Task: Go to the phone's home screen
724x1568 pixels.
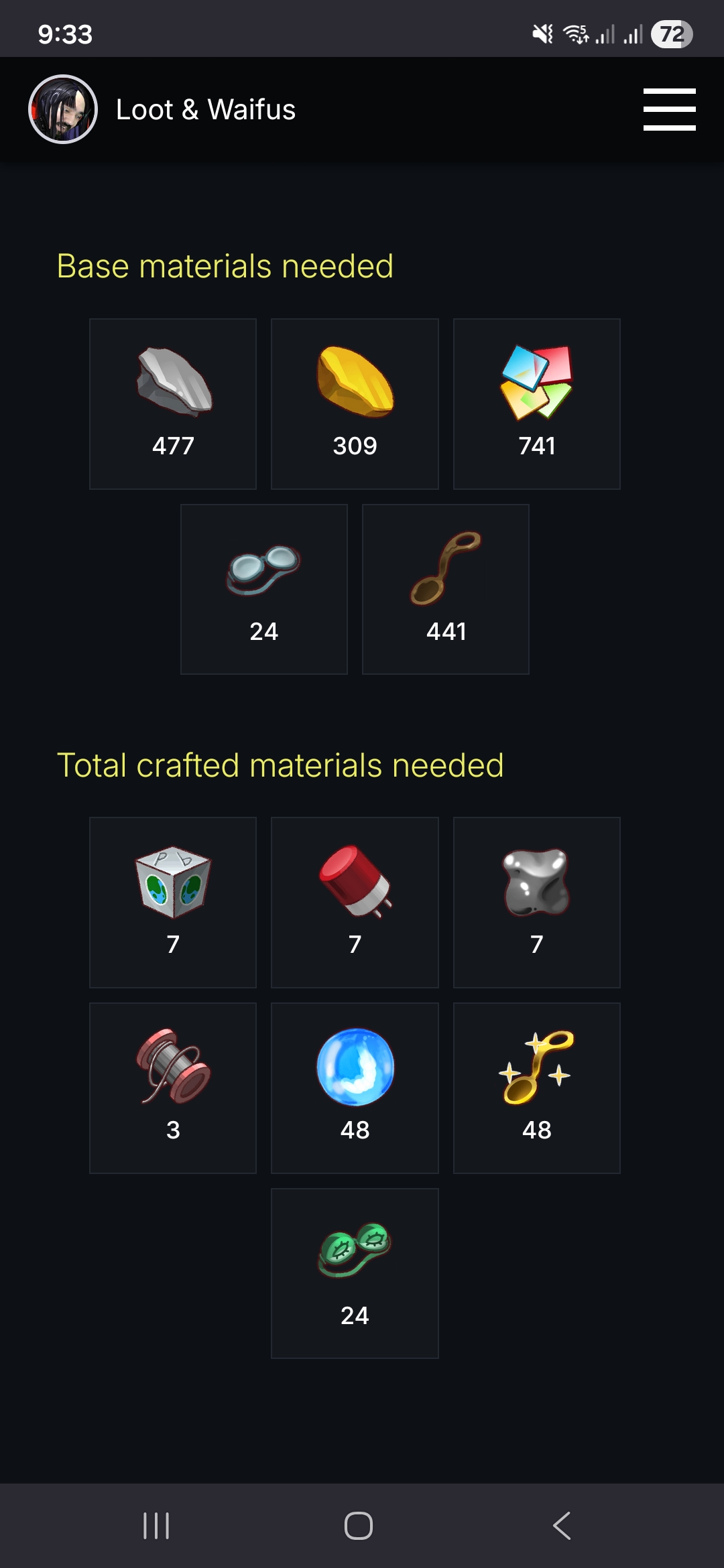Action: tap(359, 1526)
